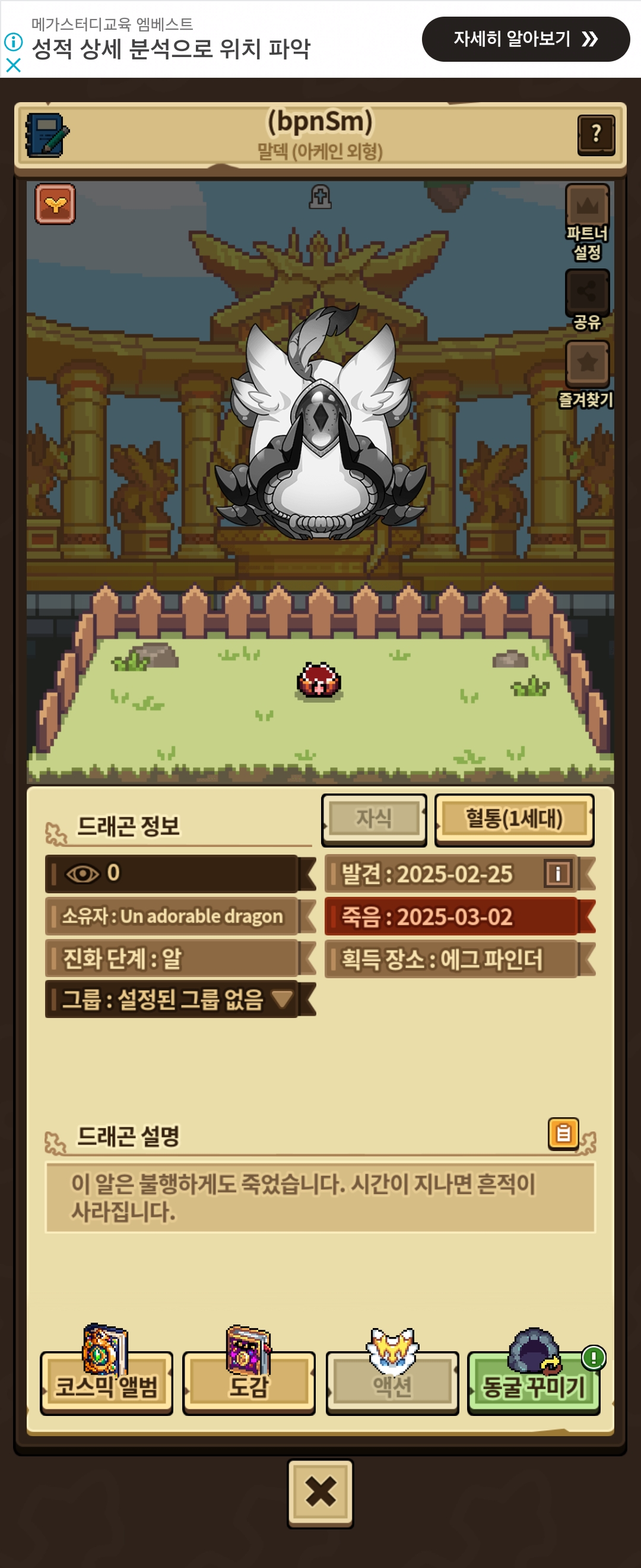
Task: Open 동굴 꾸미기 cave decorating
Action: (x=534, y=1386)
